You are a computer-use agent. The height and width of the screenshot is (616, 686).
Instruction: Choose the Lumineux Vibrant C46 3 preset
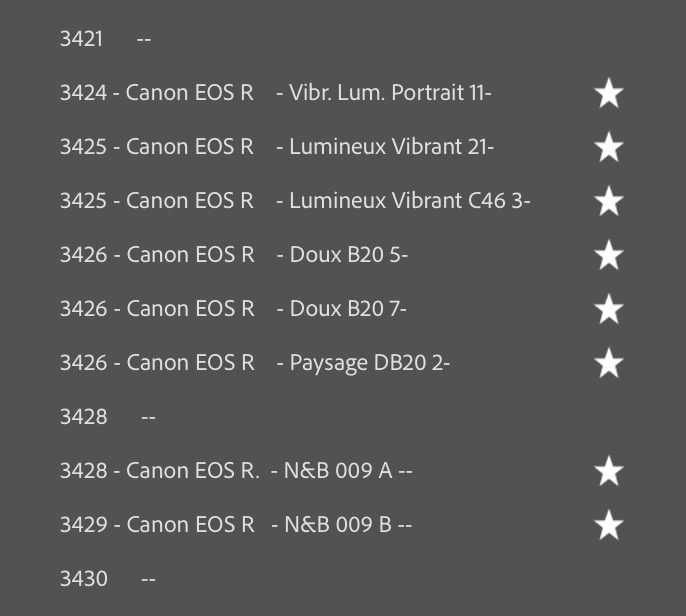294,201
